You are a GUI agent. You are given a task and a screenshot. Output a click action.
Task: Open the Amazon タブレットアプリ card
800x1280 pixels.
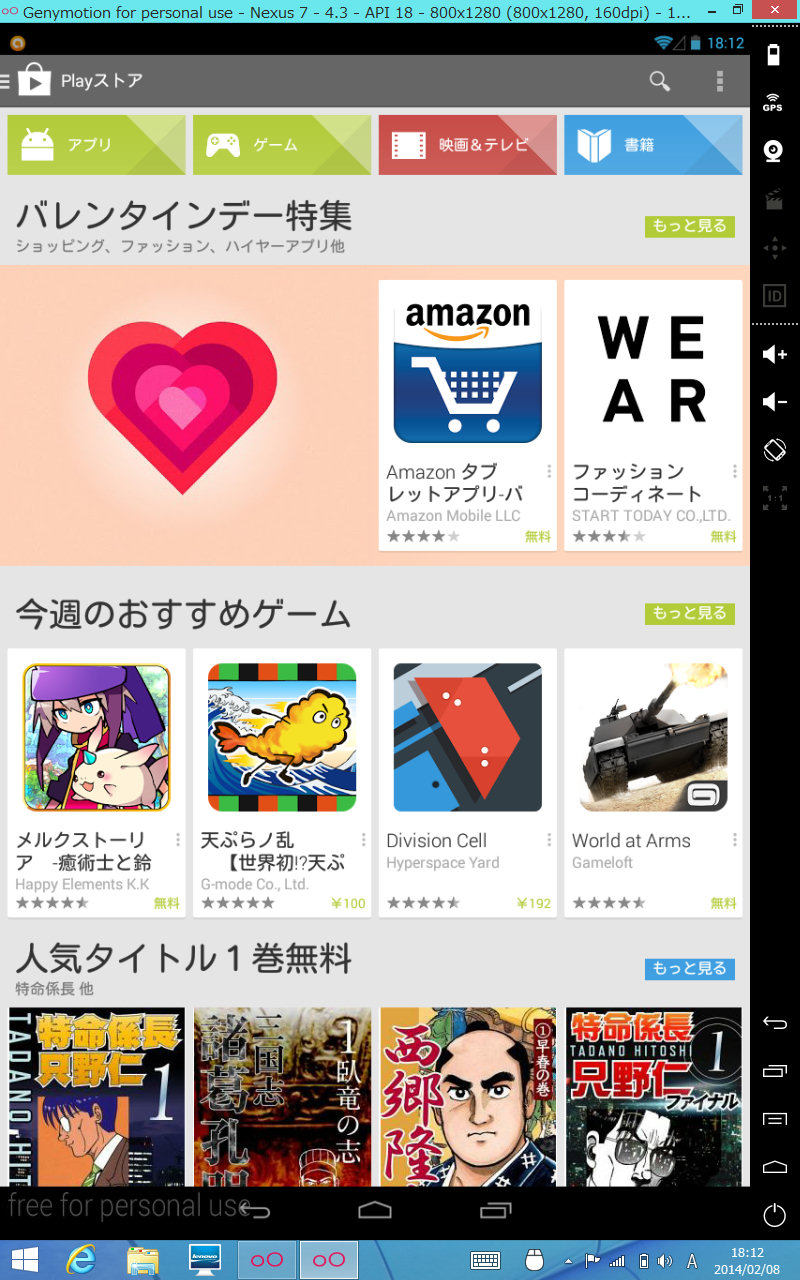tap(468, 415)
